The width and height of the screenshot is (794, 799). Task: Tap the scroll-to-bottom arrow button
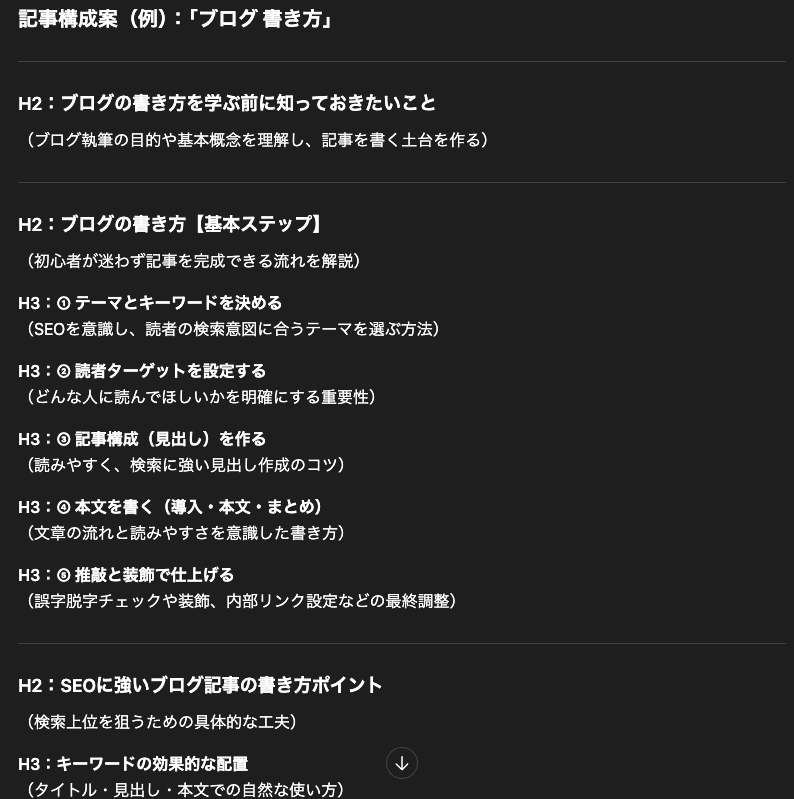(x=402, y=763)
